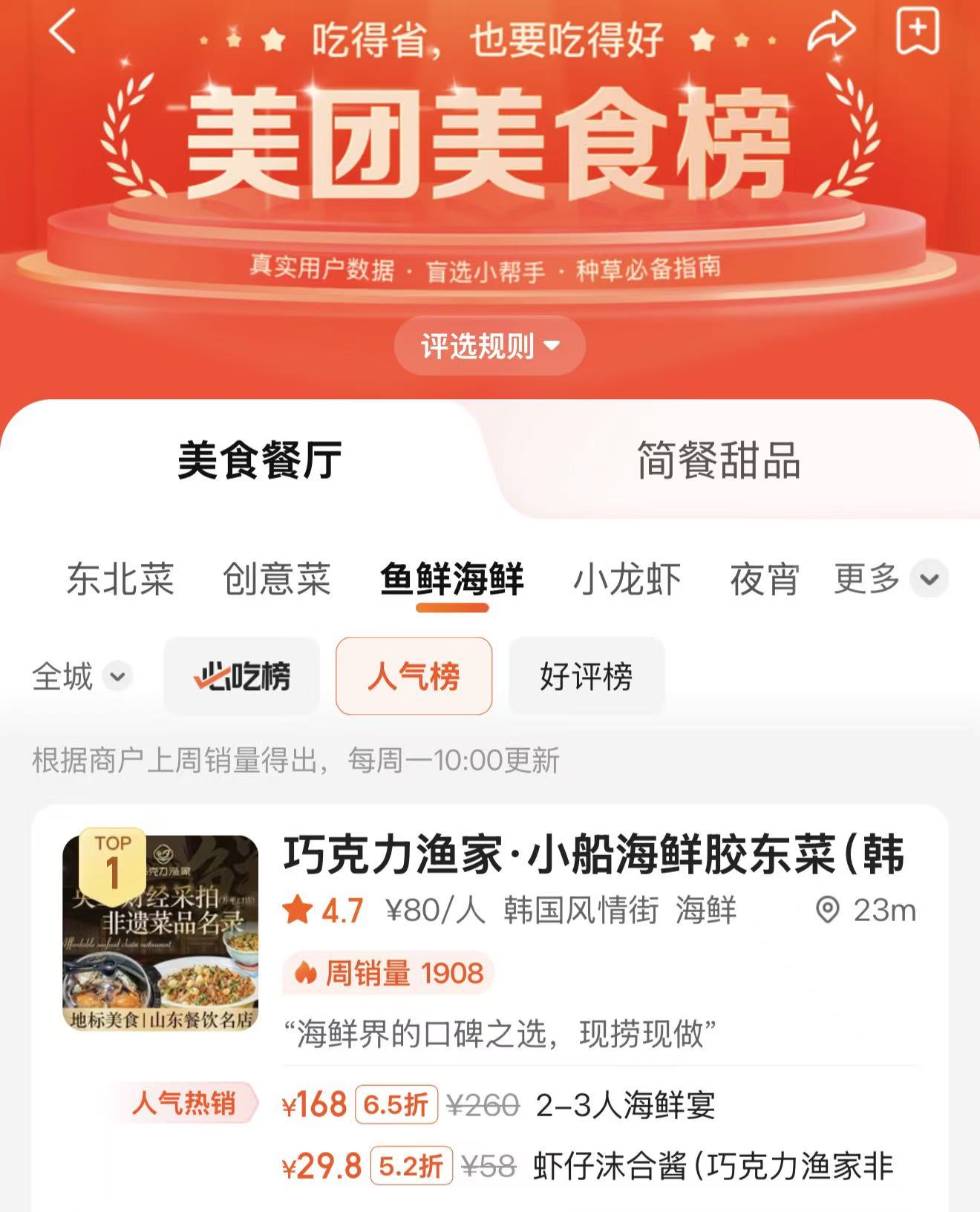This screenshot has height=1212, width=980.
Task: Choose the 创意菜 category
Action: tap(277, 579)
